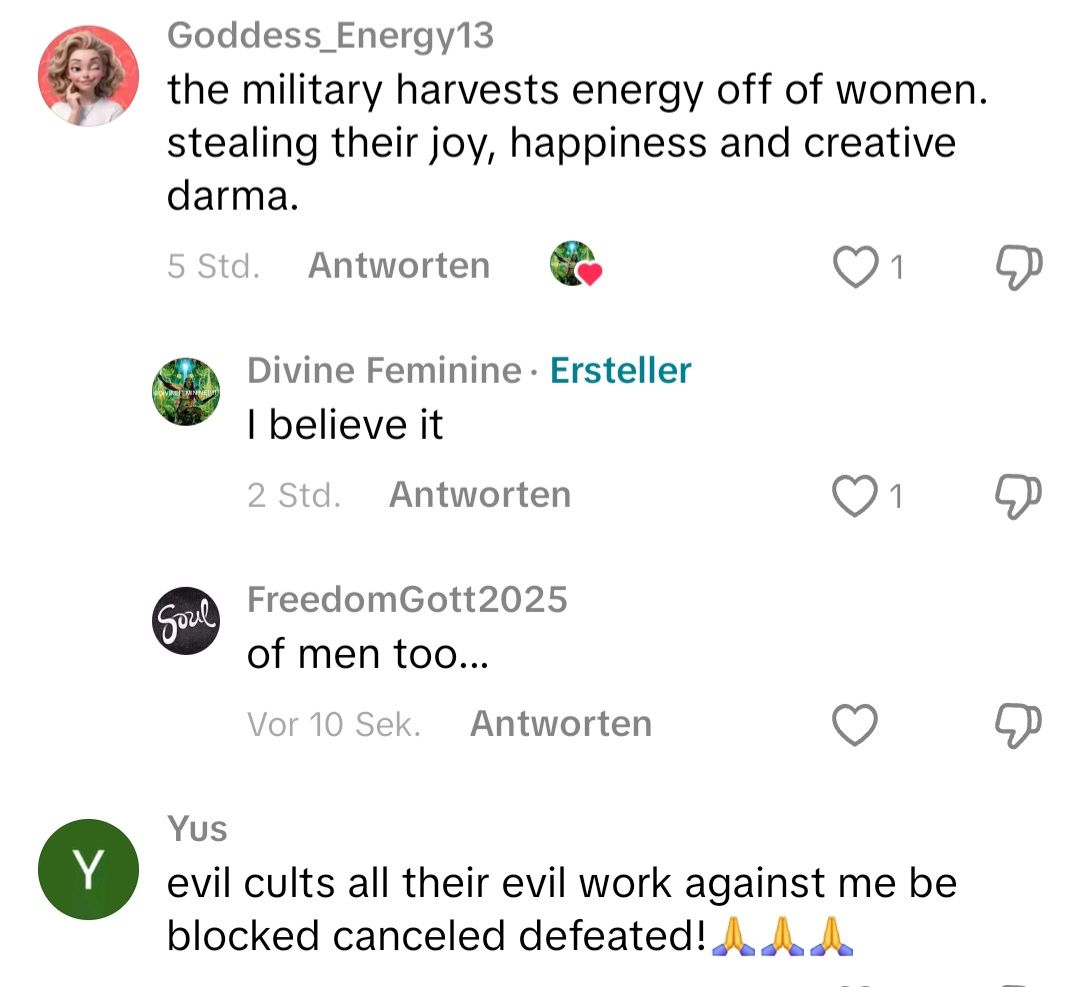Dislike Goddess_Energy13's comment
This screenshot has width=1080, height=987.
coord(1019,267)
